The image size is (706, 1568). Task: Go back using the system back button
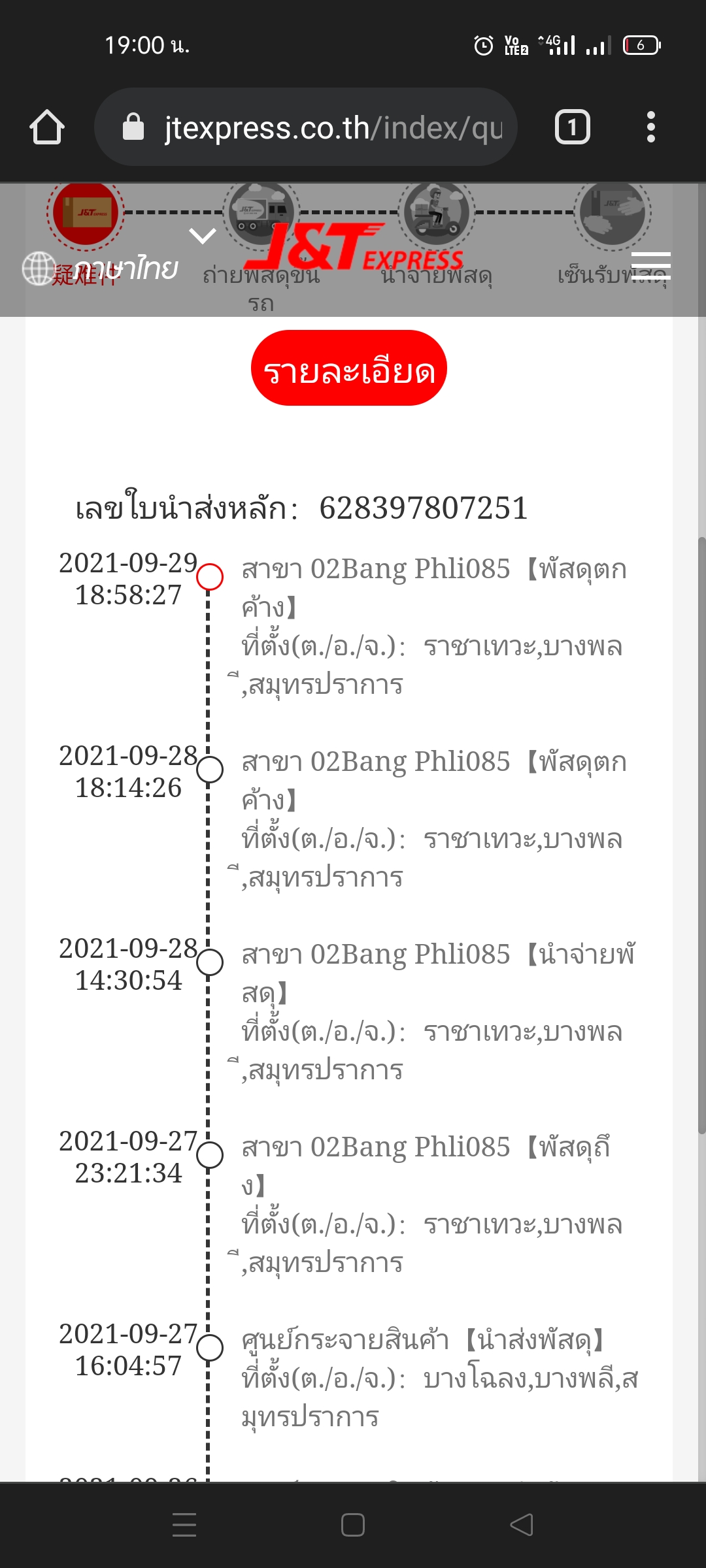pyautogui.click(x=522, y=1525)
